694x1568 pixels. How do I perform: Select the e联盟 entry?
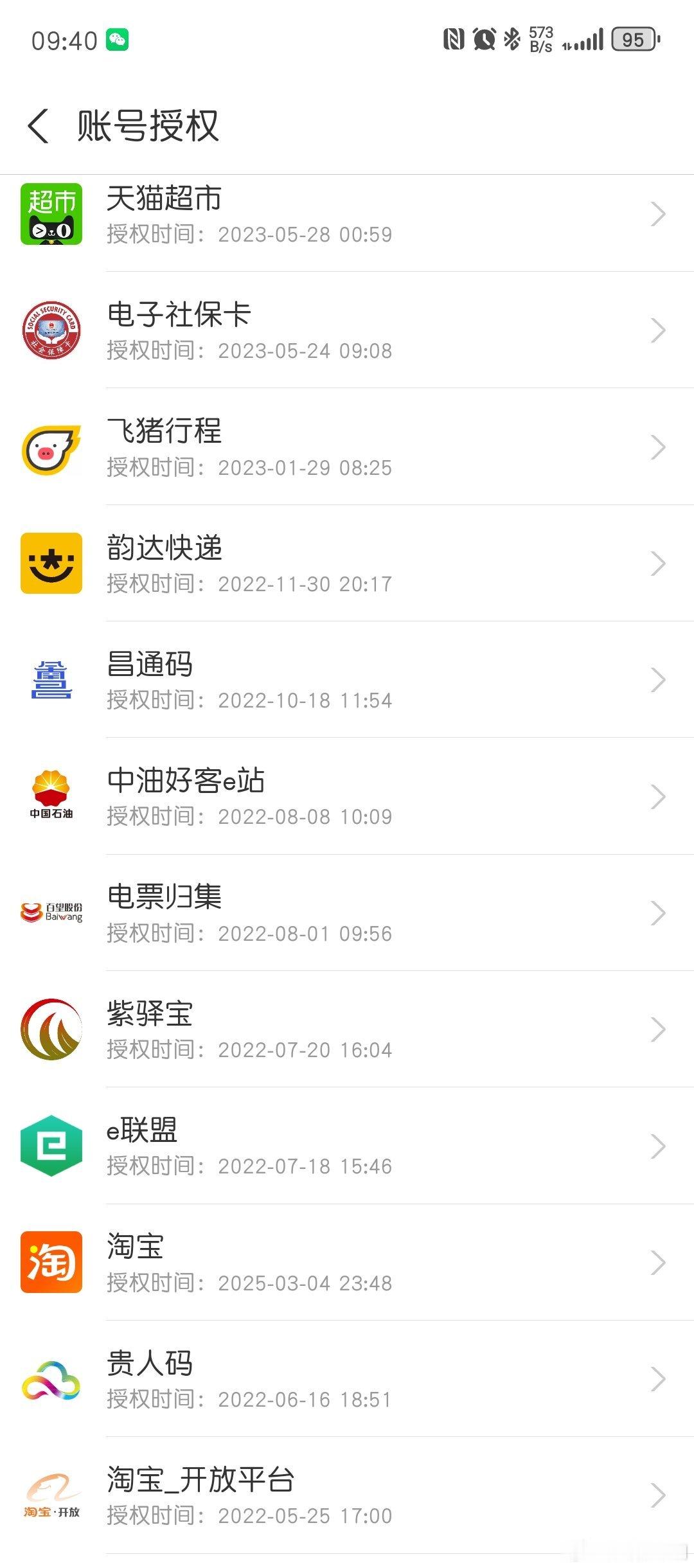347,1146
